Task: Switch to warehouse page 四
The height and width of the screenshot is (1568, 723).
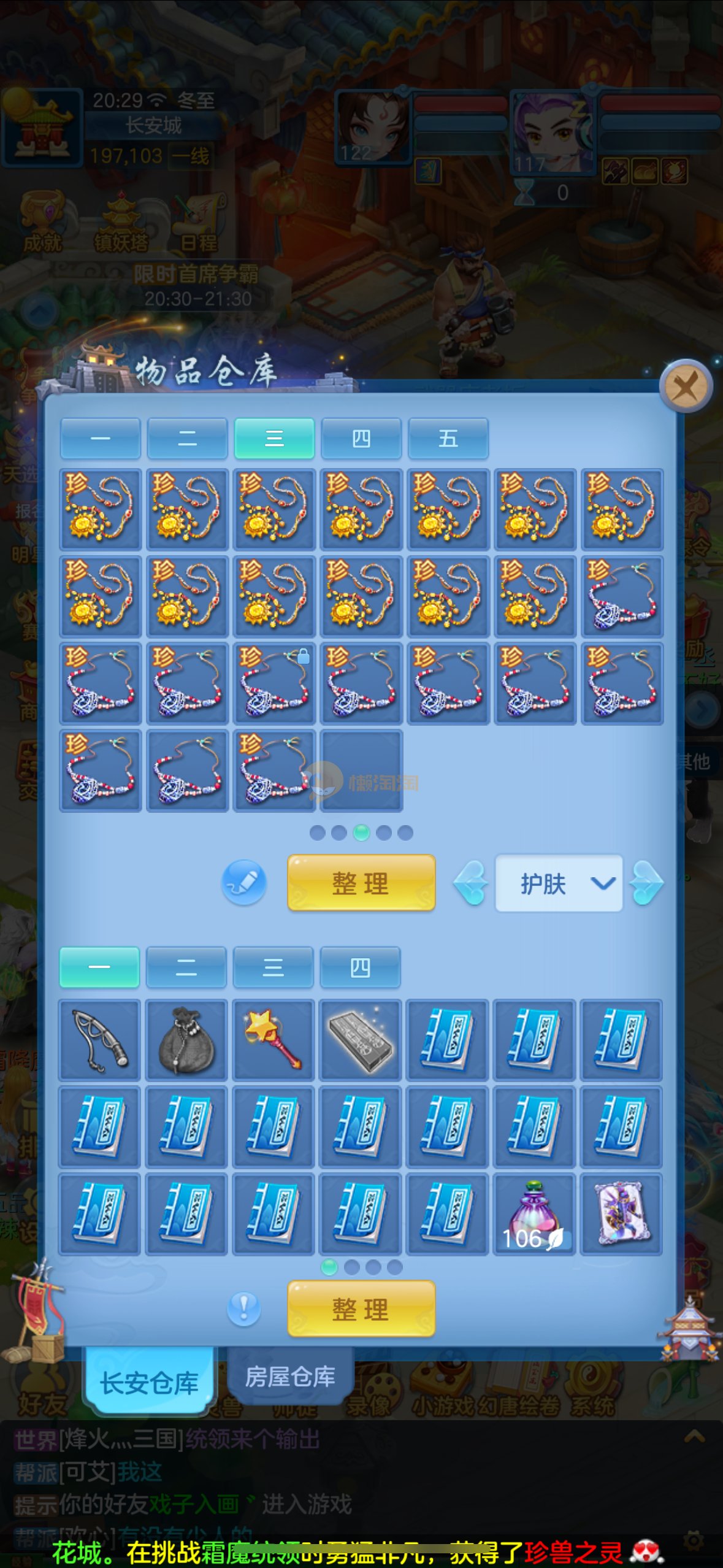Action: 361,439
